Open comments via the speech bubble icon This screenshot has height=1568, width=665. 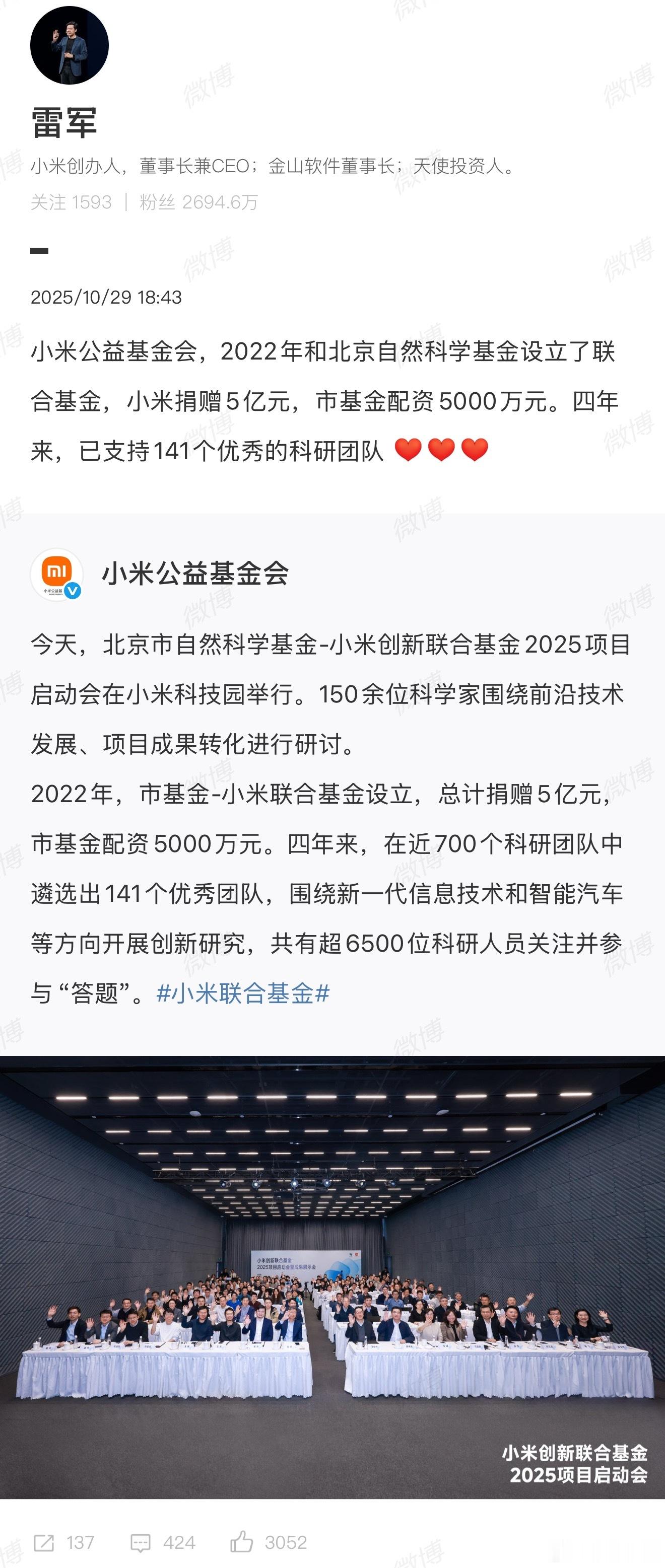click(x=141, y=1543)
